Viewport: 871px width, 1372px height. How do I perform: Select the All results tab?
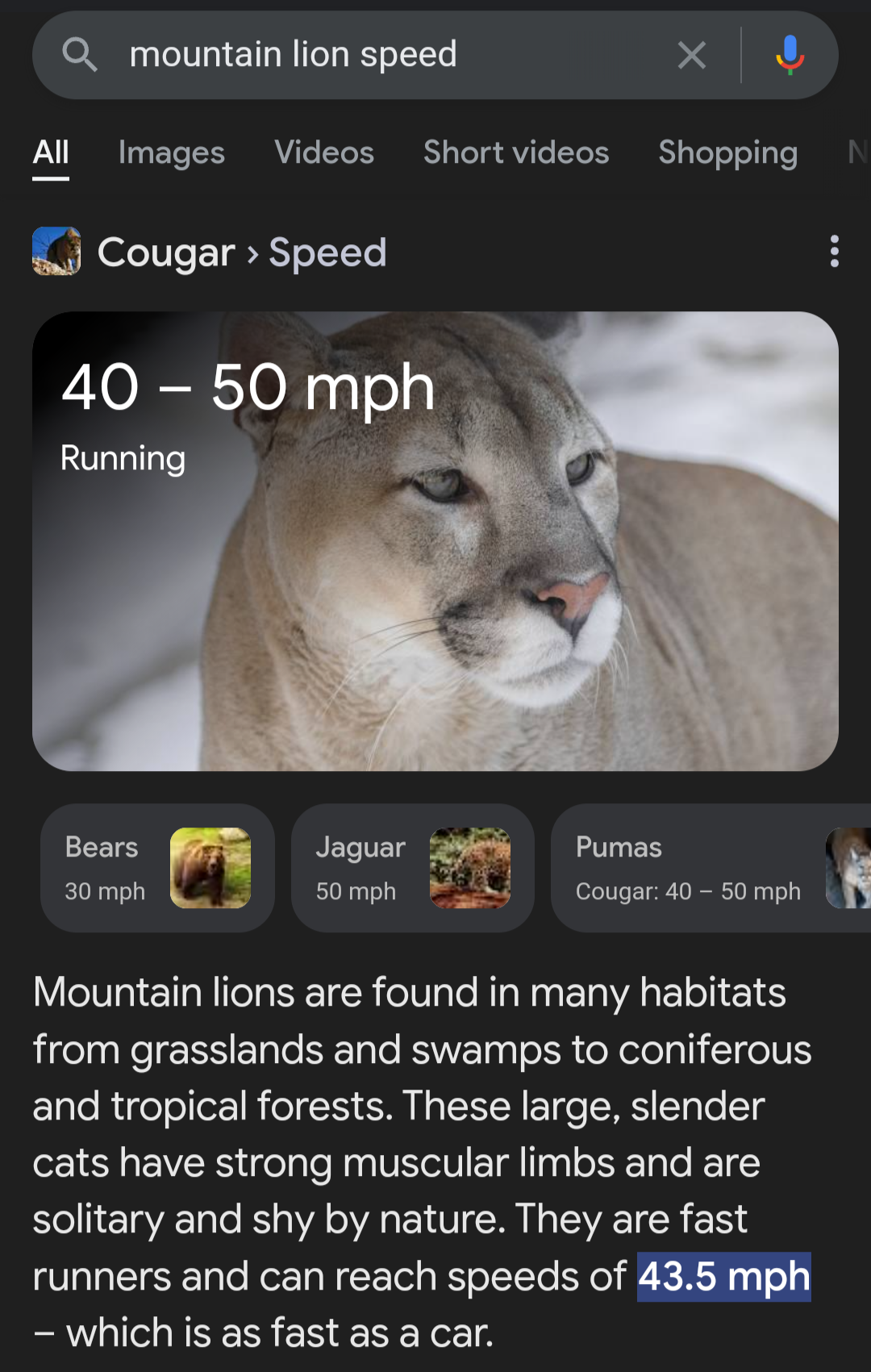click(51, 152)
